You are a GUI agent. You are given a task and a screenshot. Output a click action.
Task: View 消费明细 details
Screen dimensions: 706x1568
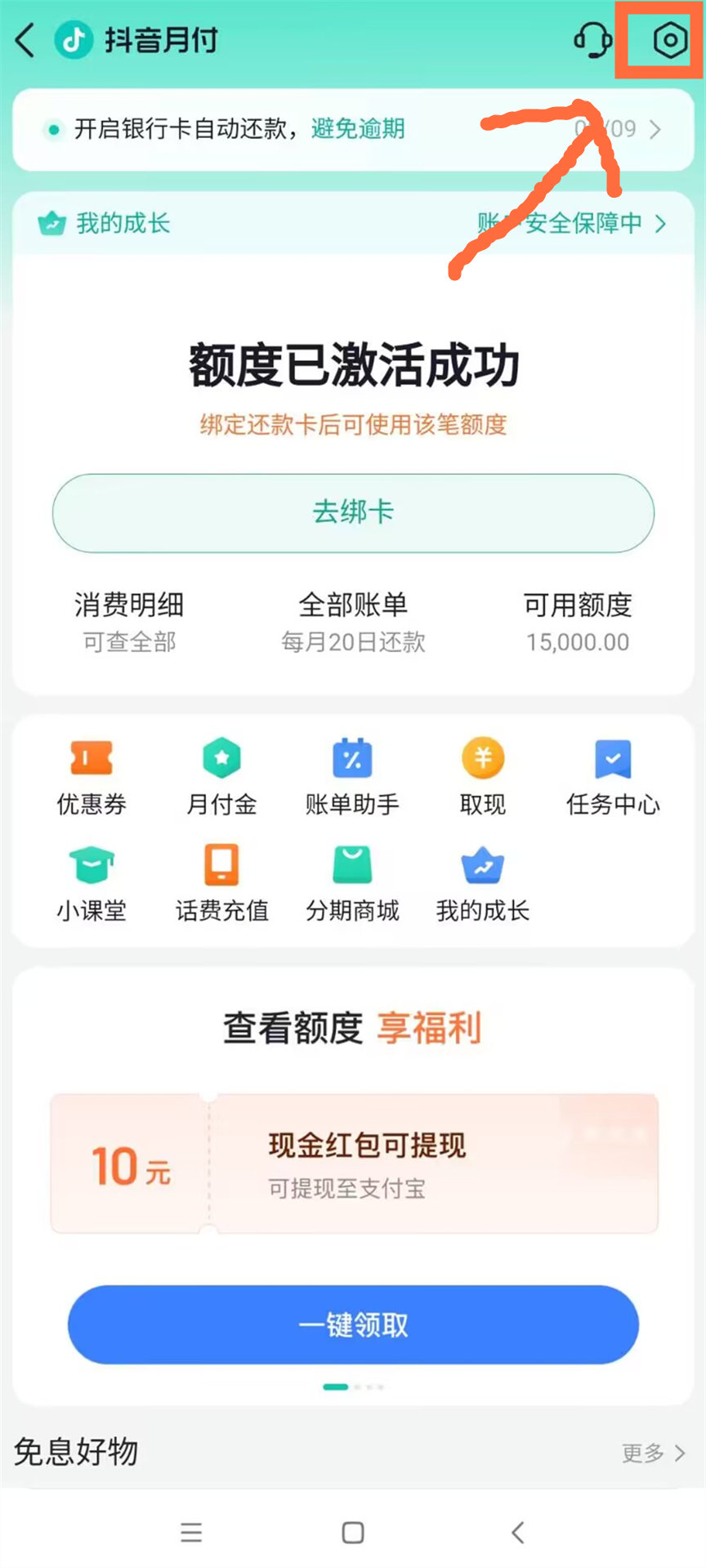click(128, 621)
